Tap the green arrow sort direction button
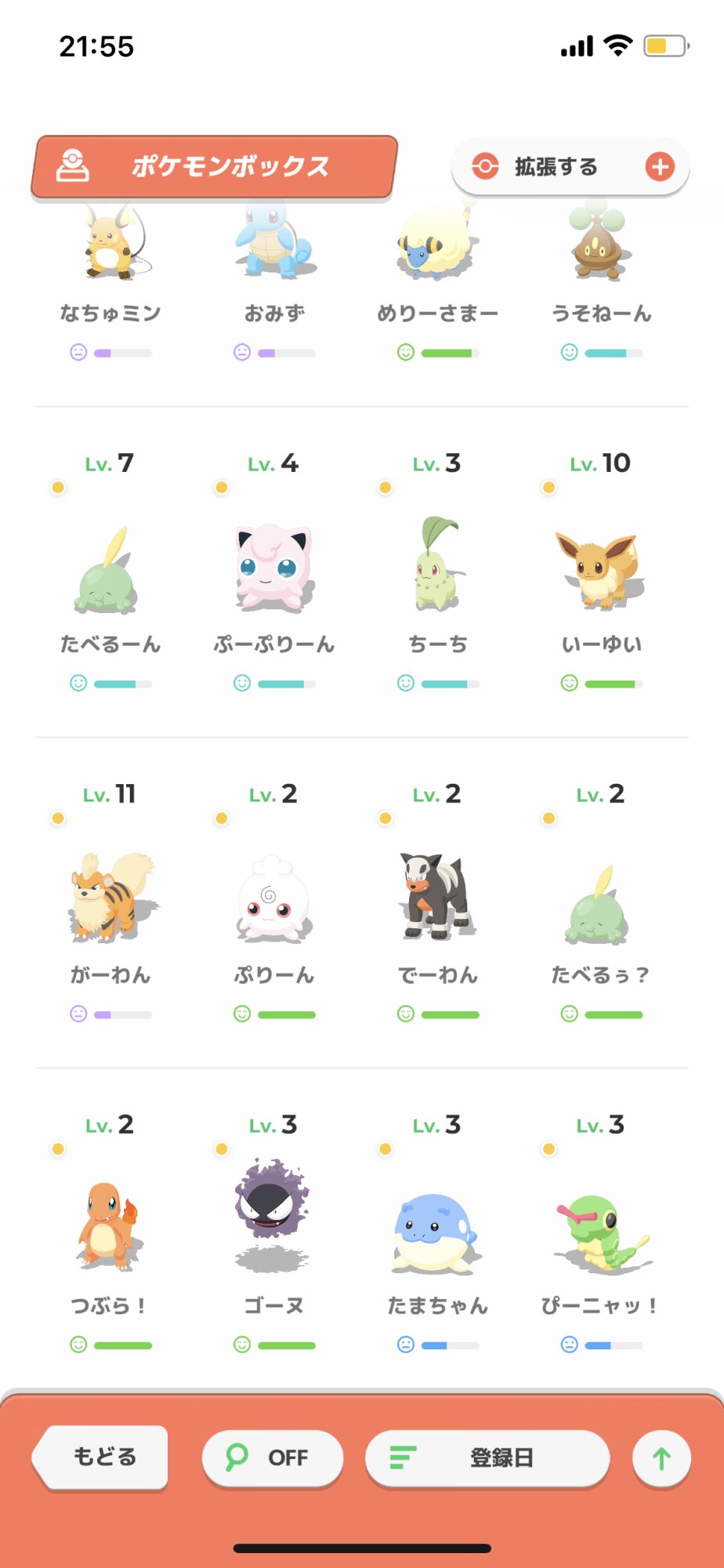The height and width of the screenshot is (1568, 724). click(x=661, y=1458)
